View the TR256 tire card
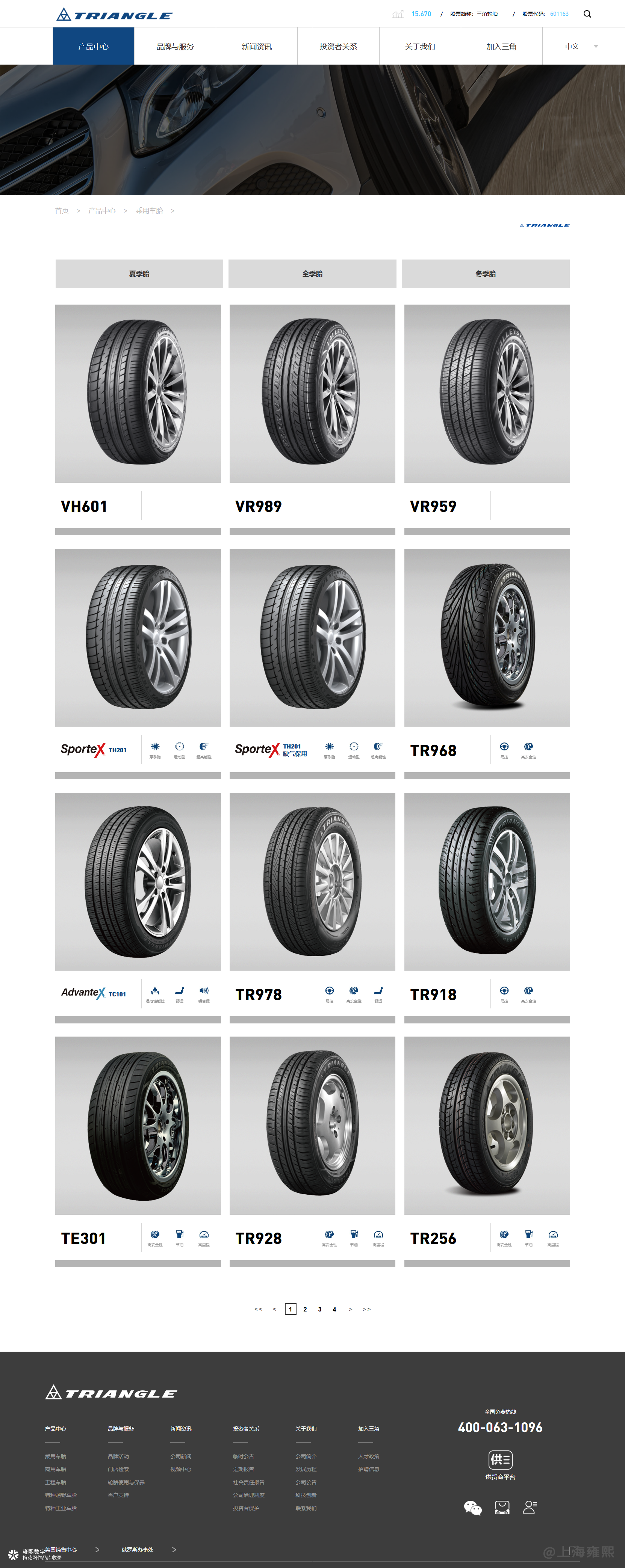This screenshot has height=1568, width=625. pyautogui.click(x=487, y=1126)
